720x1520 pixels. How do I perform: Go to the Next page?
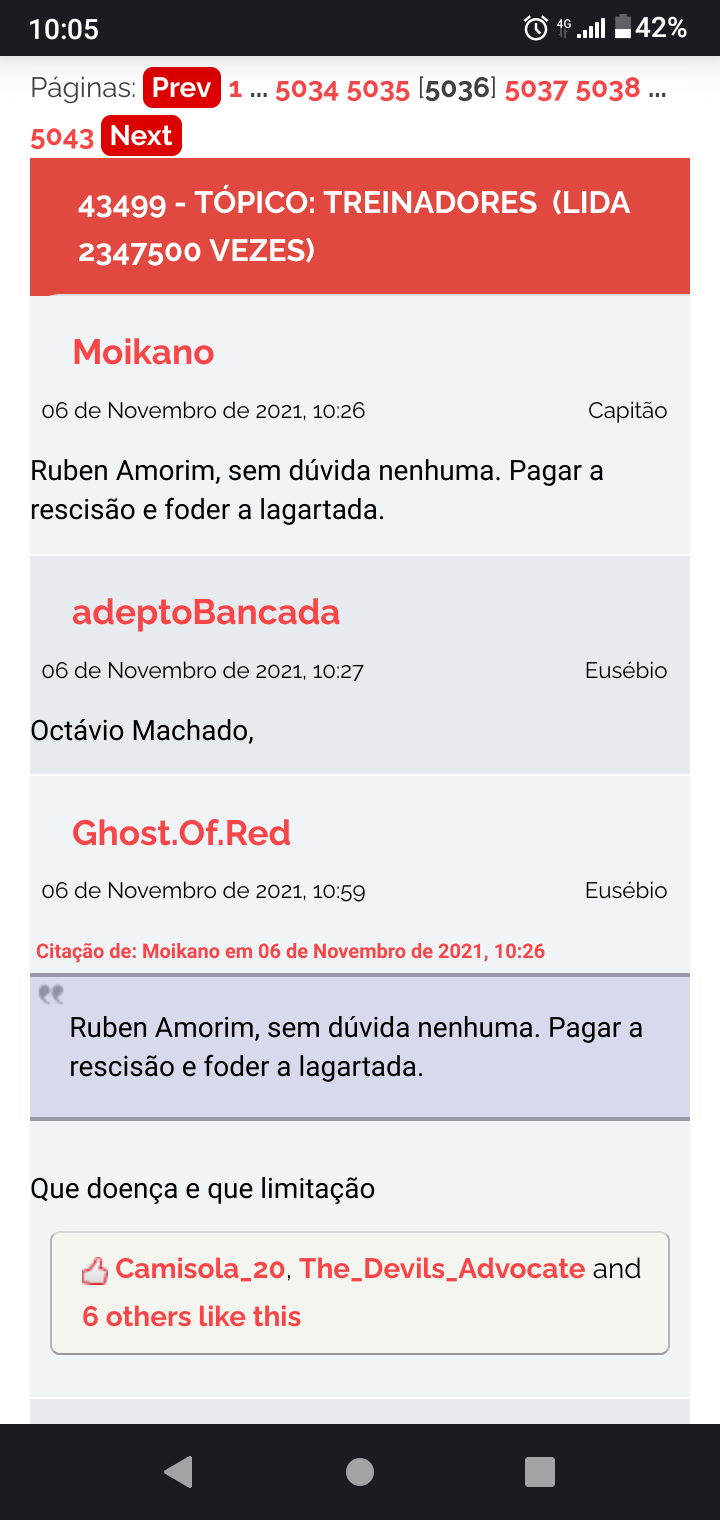[141, 136]
